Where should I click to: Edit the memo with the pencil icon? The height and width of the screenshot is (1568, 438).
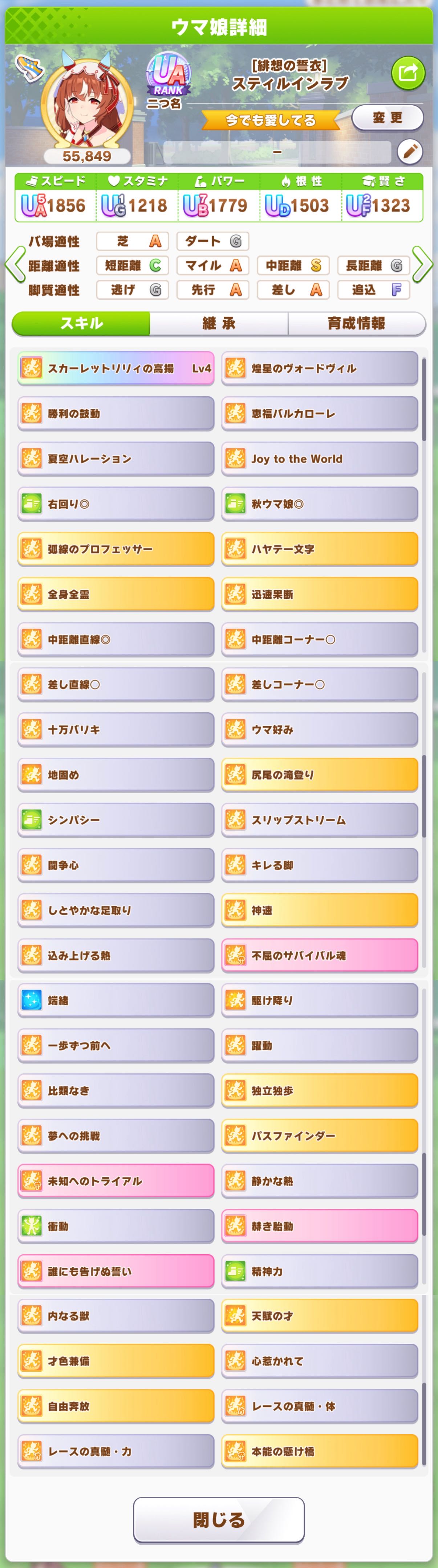tap(410, 152)
